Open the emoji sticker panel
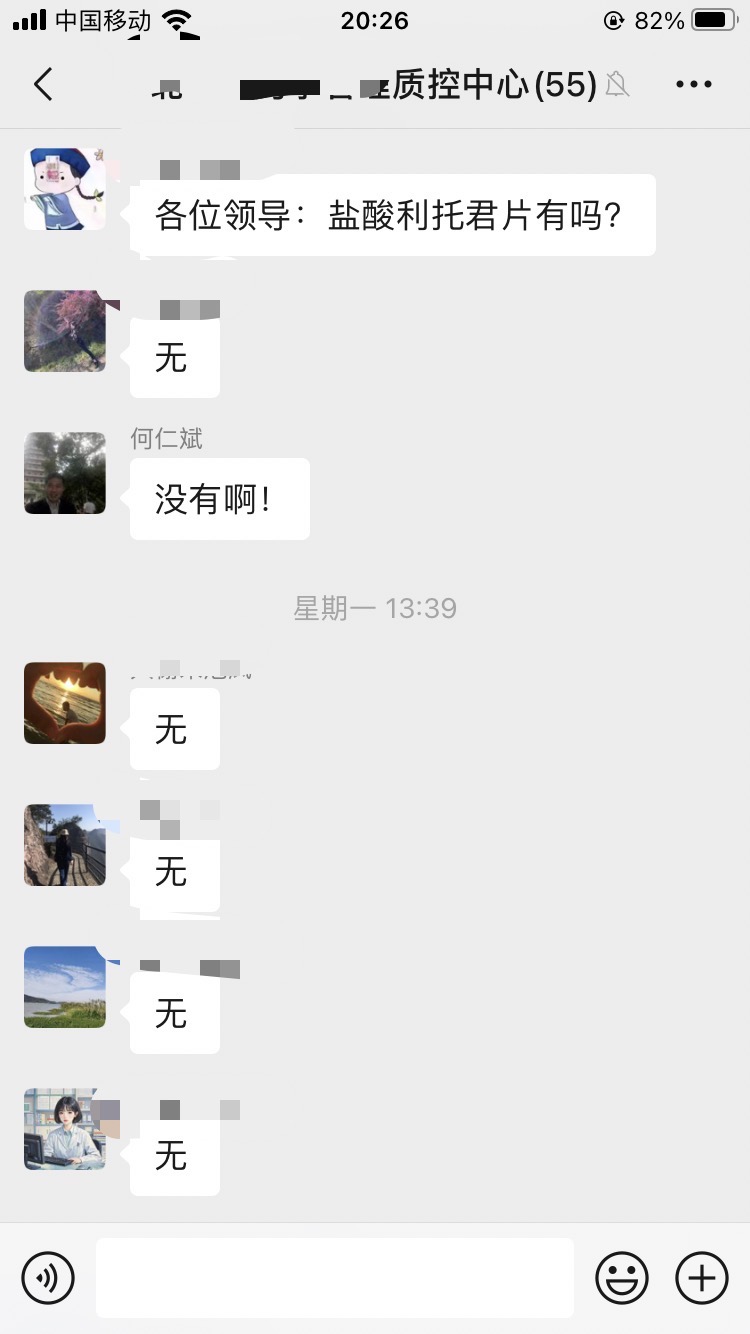This screenshot has height=1334, width=750. [622, 1277]
